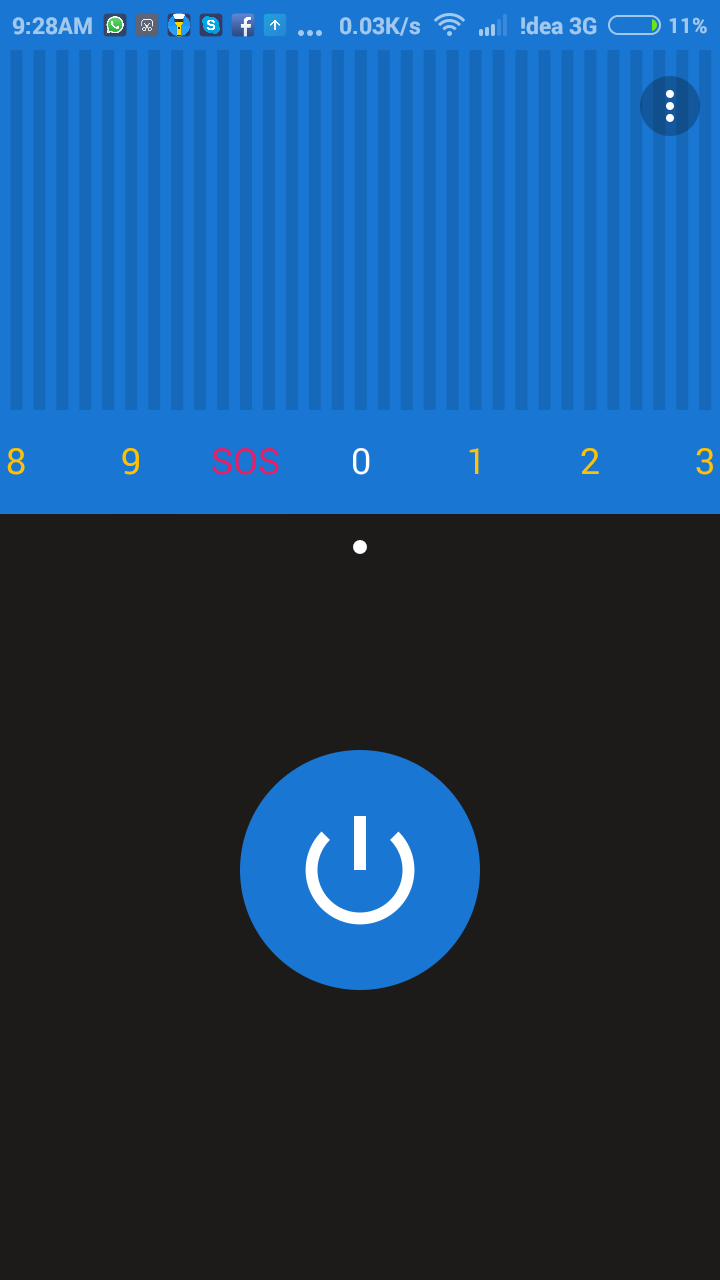
Task: Tap the WiFi signal icon
Action: coord(450,25)
